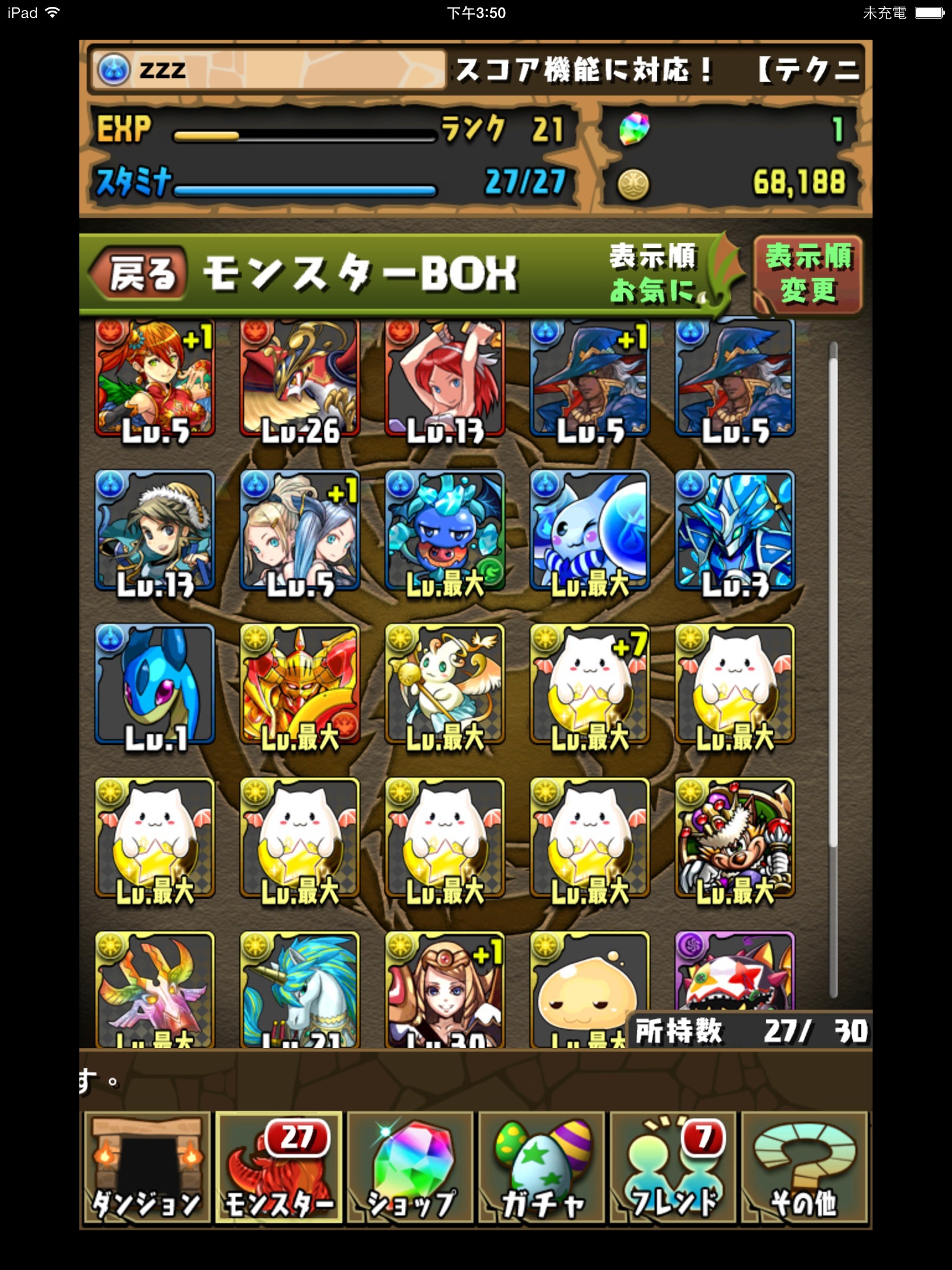Select the crowned beast king monster
Screen dimensions: 952x1270
pos(735,838)
